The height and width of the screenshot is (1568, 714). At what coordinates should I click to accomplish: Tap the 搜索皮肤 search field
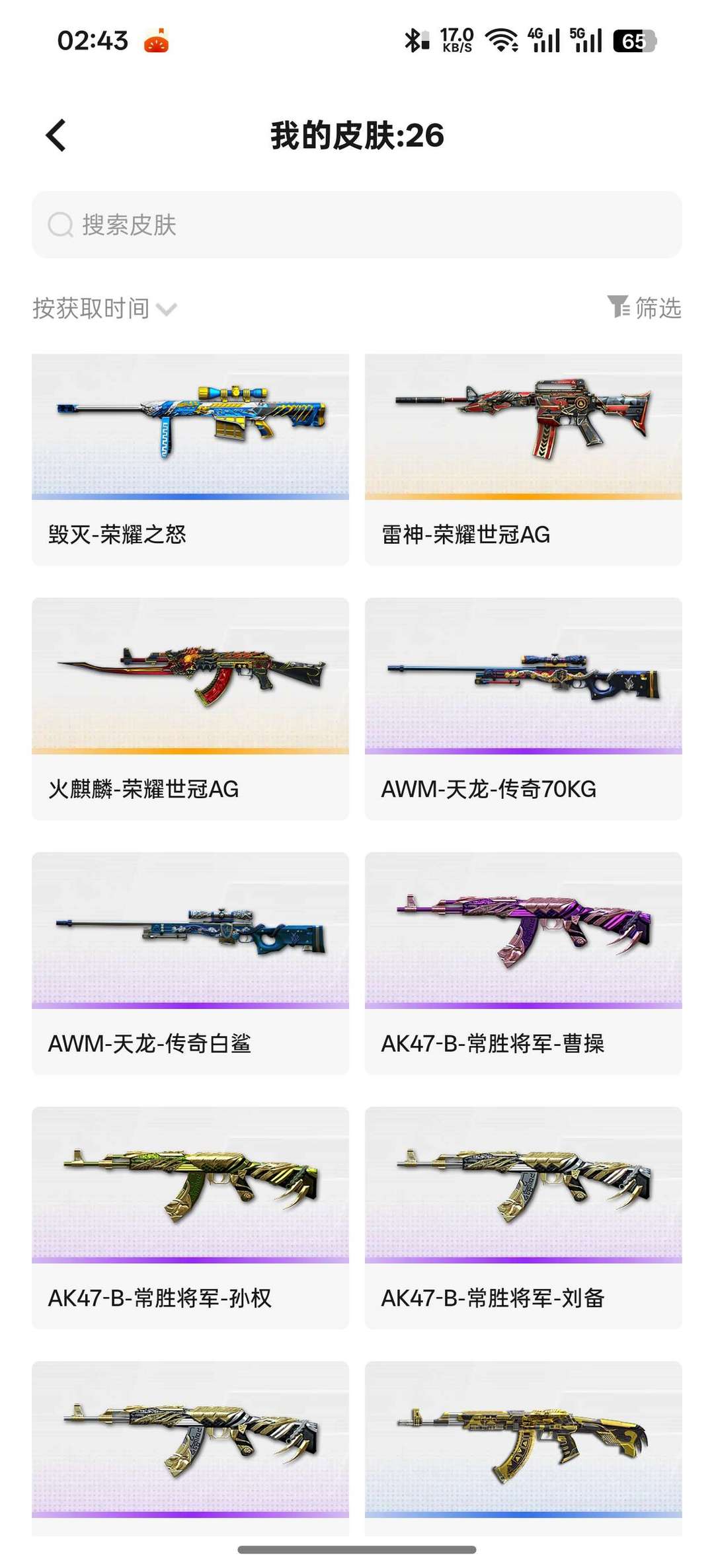(x=357, y=225)
